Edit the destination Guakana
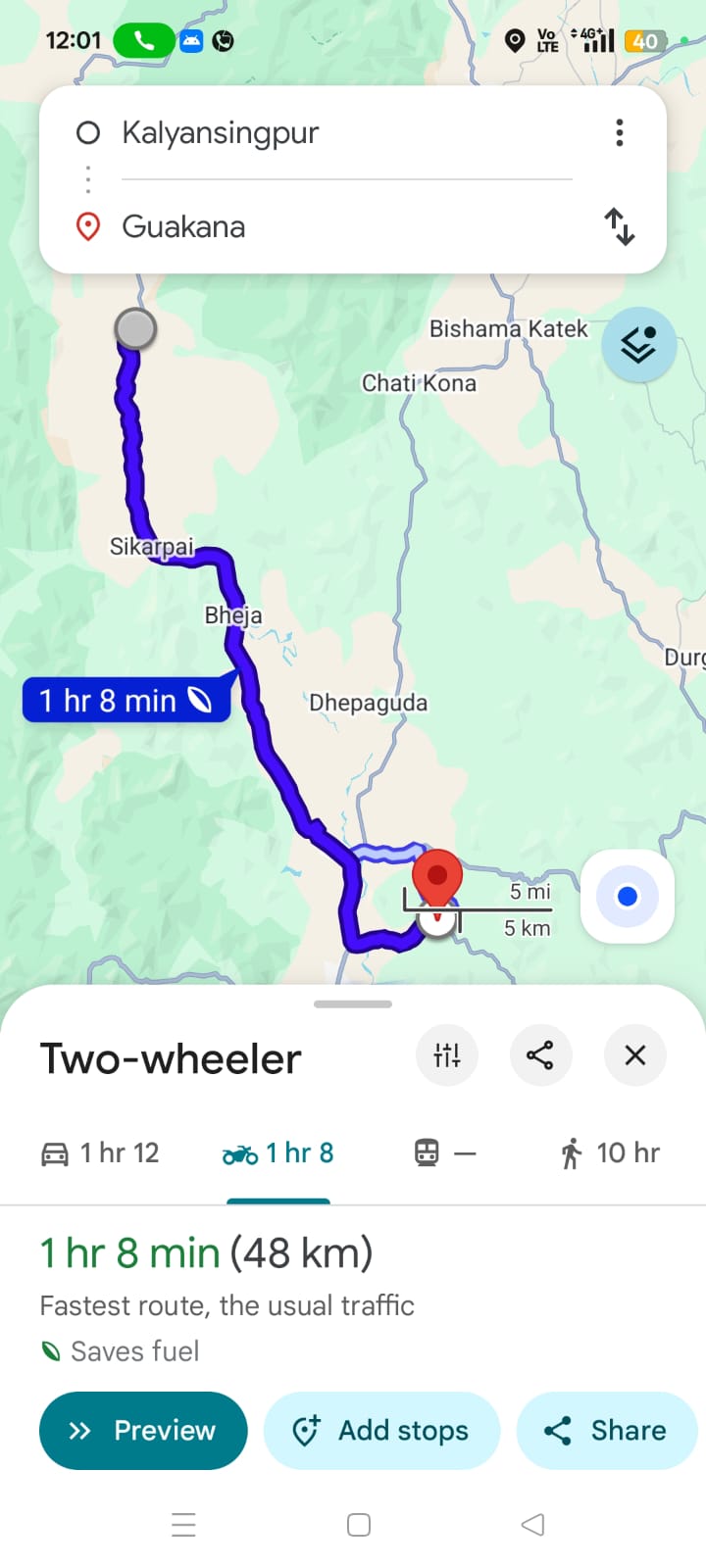The image size is (706, 1568). point(324,226)
